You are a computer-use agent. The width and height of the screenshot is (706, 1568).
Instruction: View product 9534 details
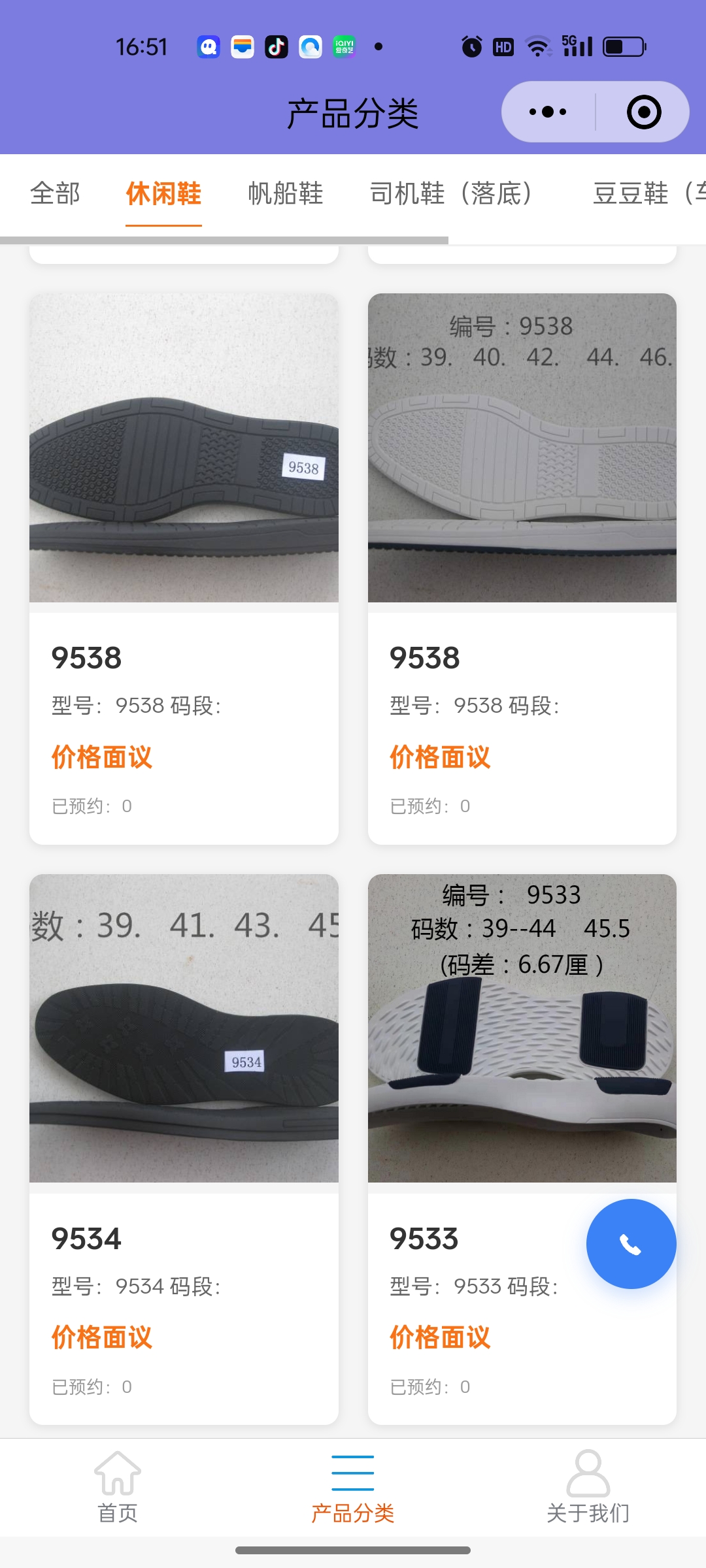point(184,1150)
